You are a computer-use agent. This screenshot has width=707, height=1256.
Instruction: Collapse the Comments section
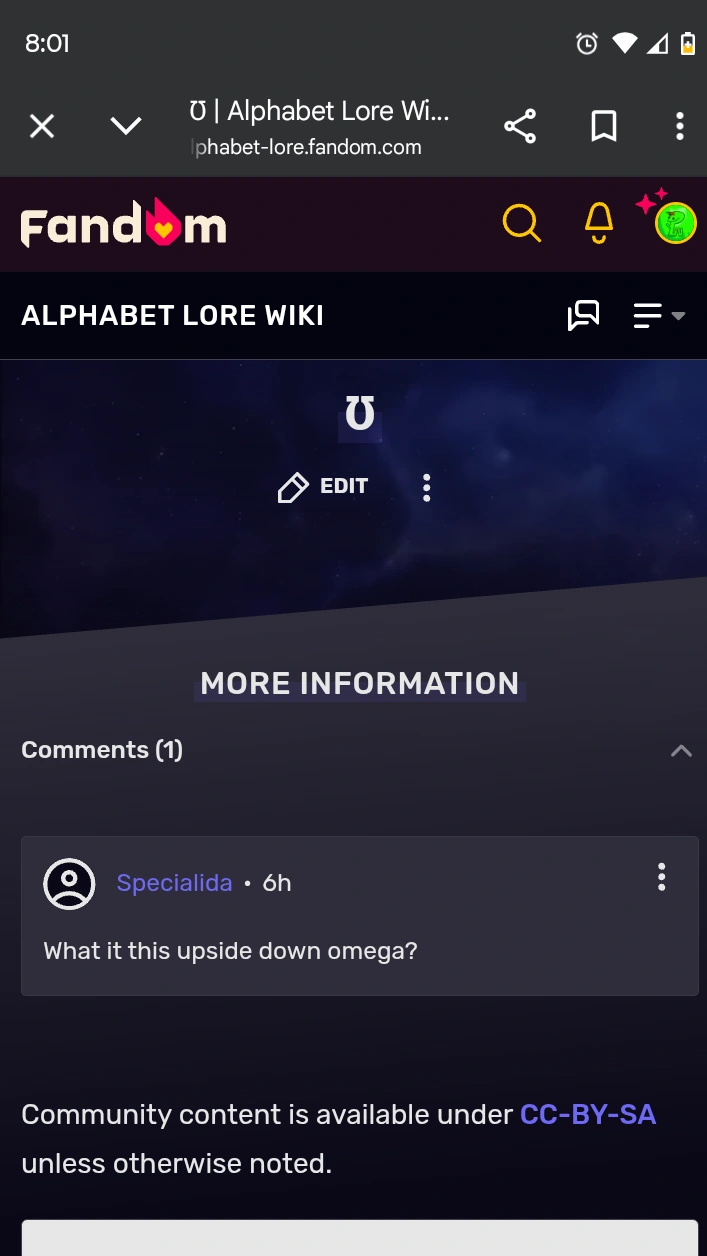click(681, 751)
